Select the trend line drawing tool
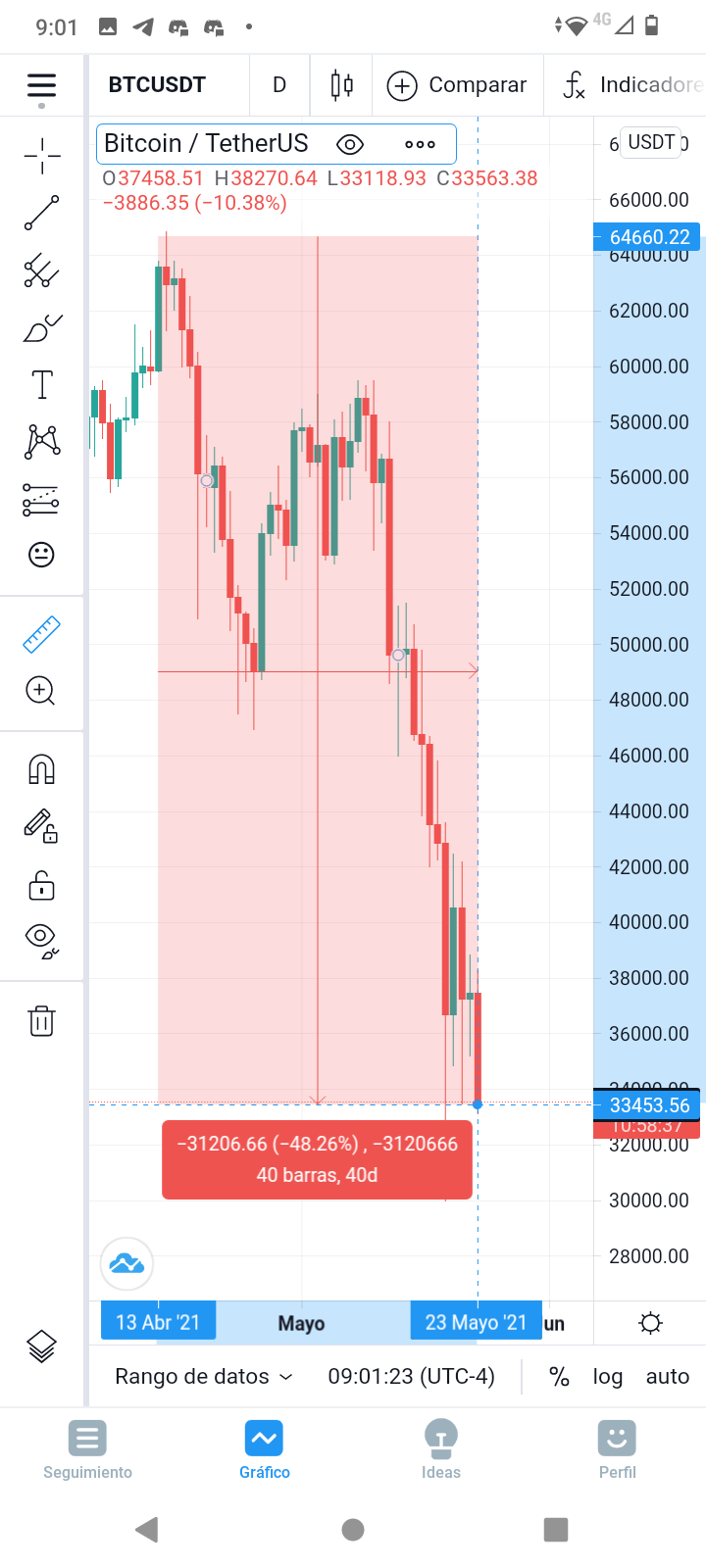 41,213
